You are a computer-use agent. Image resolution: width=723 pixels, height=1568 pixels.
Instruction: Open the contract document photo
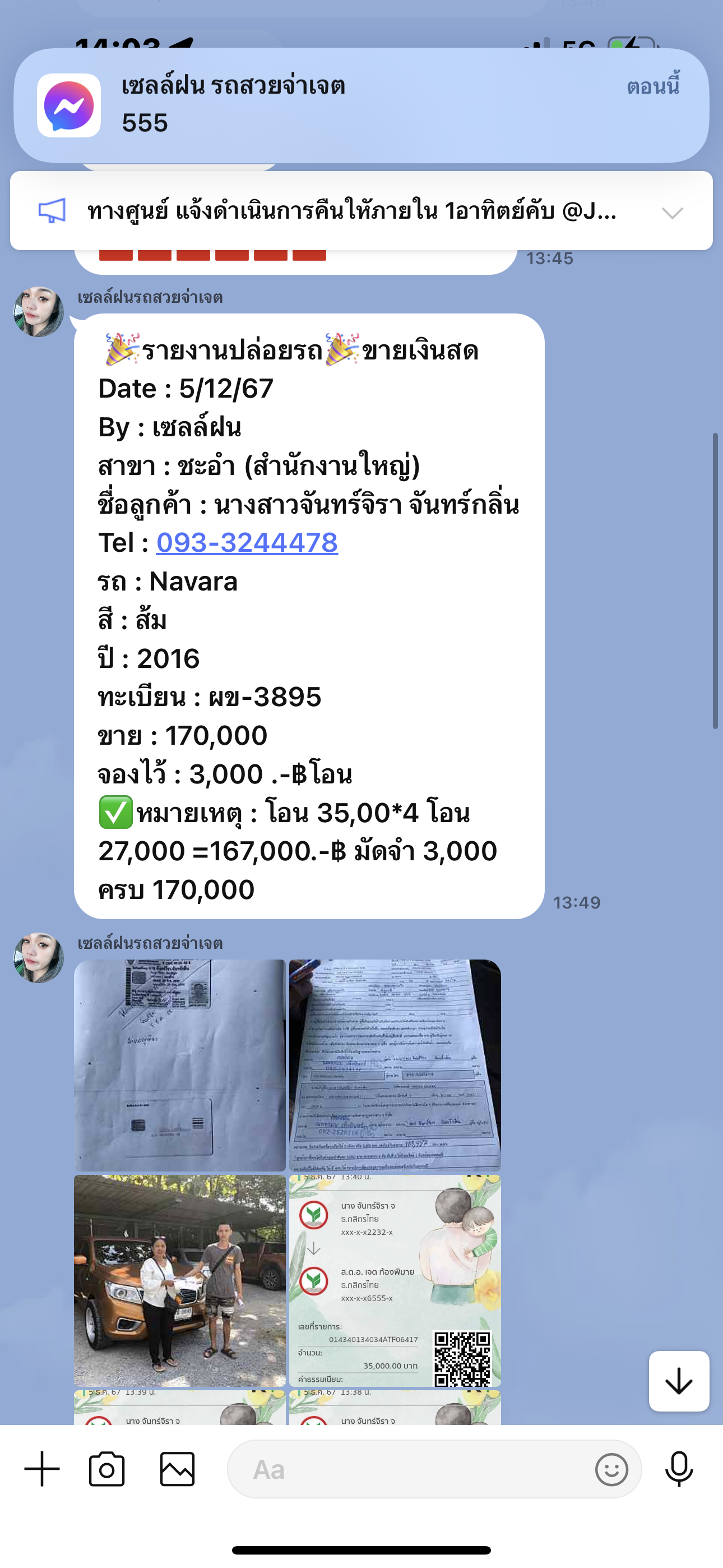pos(395,1064)
